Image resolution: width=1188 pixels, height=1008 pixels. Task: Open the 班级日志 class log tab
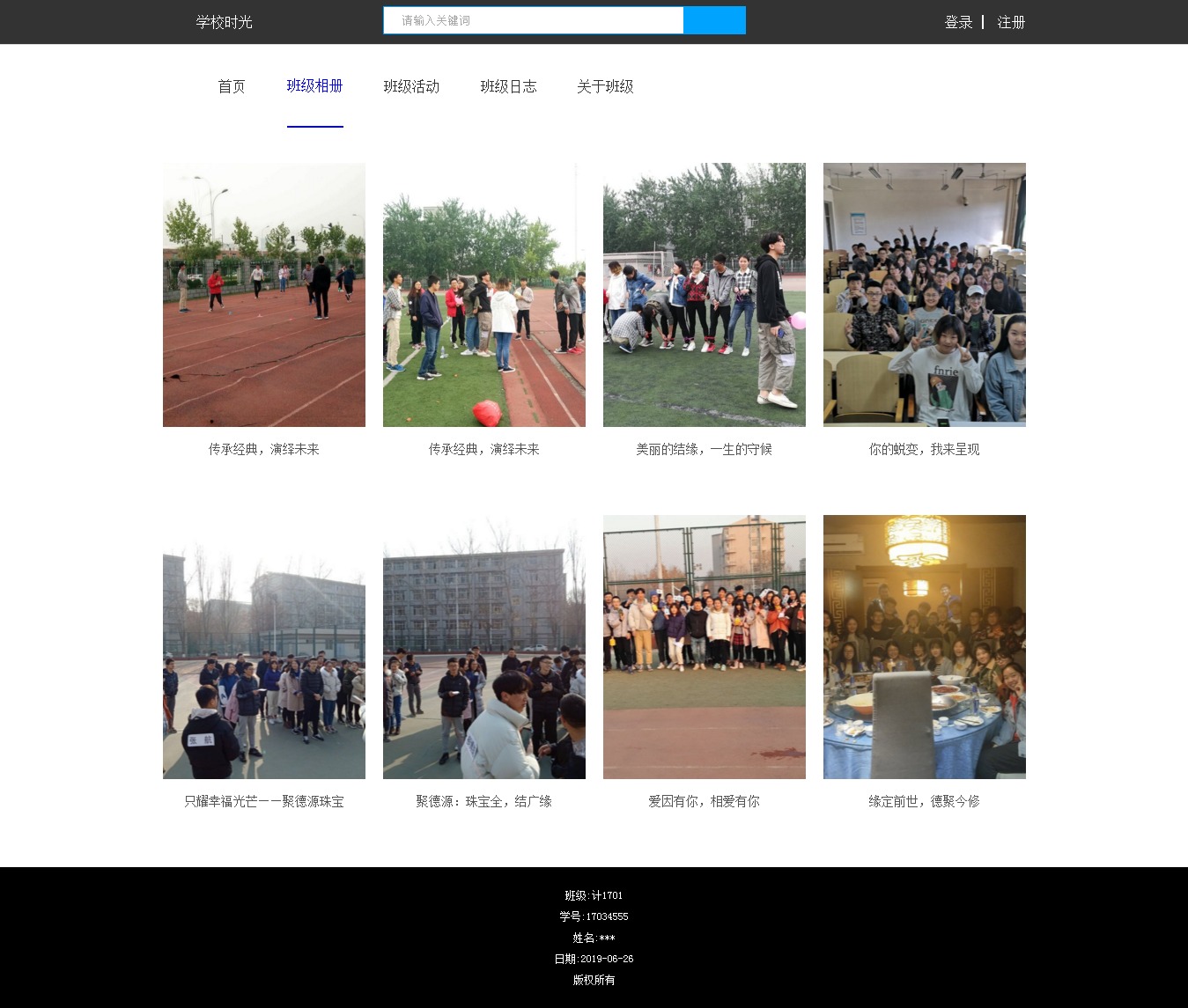[508, 86]
